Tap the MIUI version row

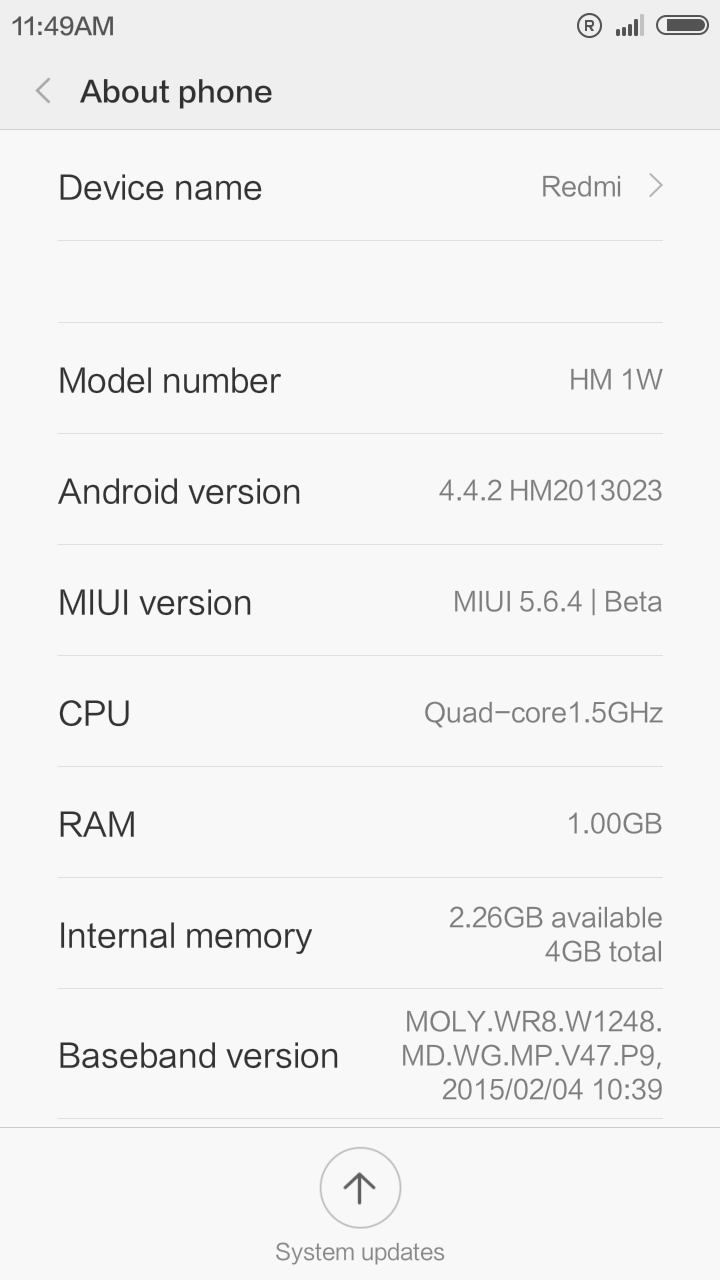click(x=360, y=601)
